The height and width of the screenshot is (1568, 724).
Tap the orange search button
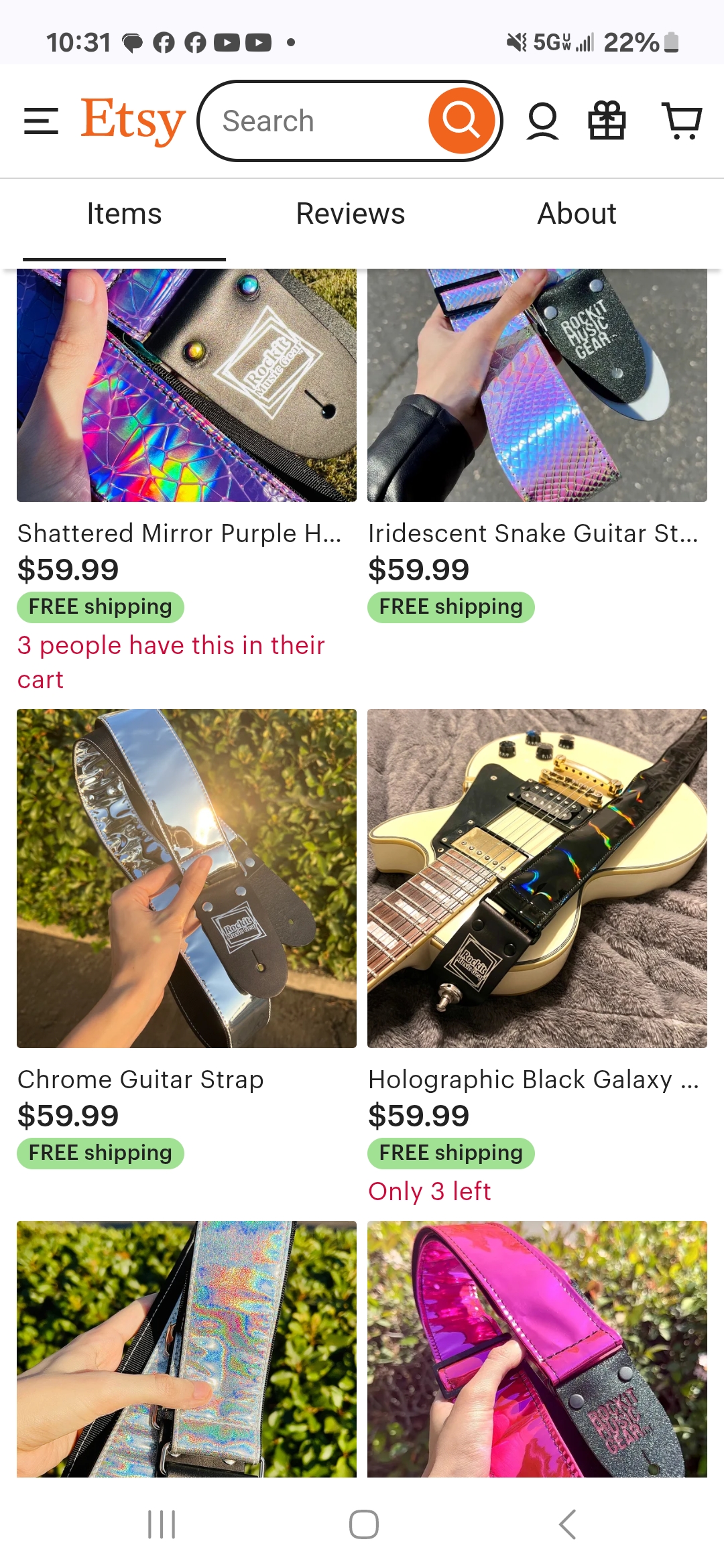pos(462,121)
